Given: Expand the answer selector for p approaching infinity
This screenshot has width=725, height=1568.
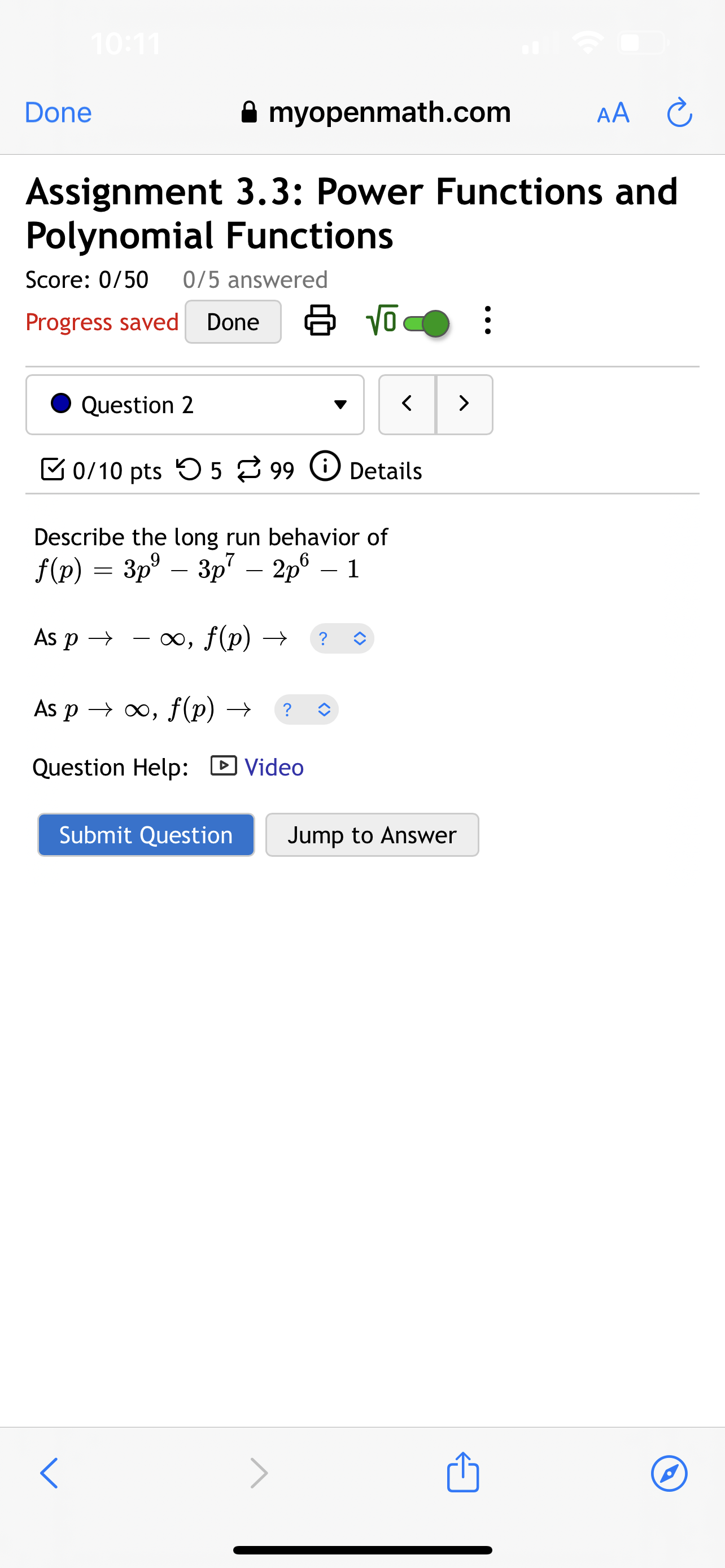Looking at the screenshot, I should click(306, 709).
